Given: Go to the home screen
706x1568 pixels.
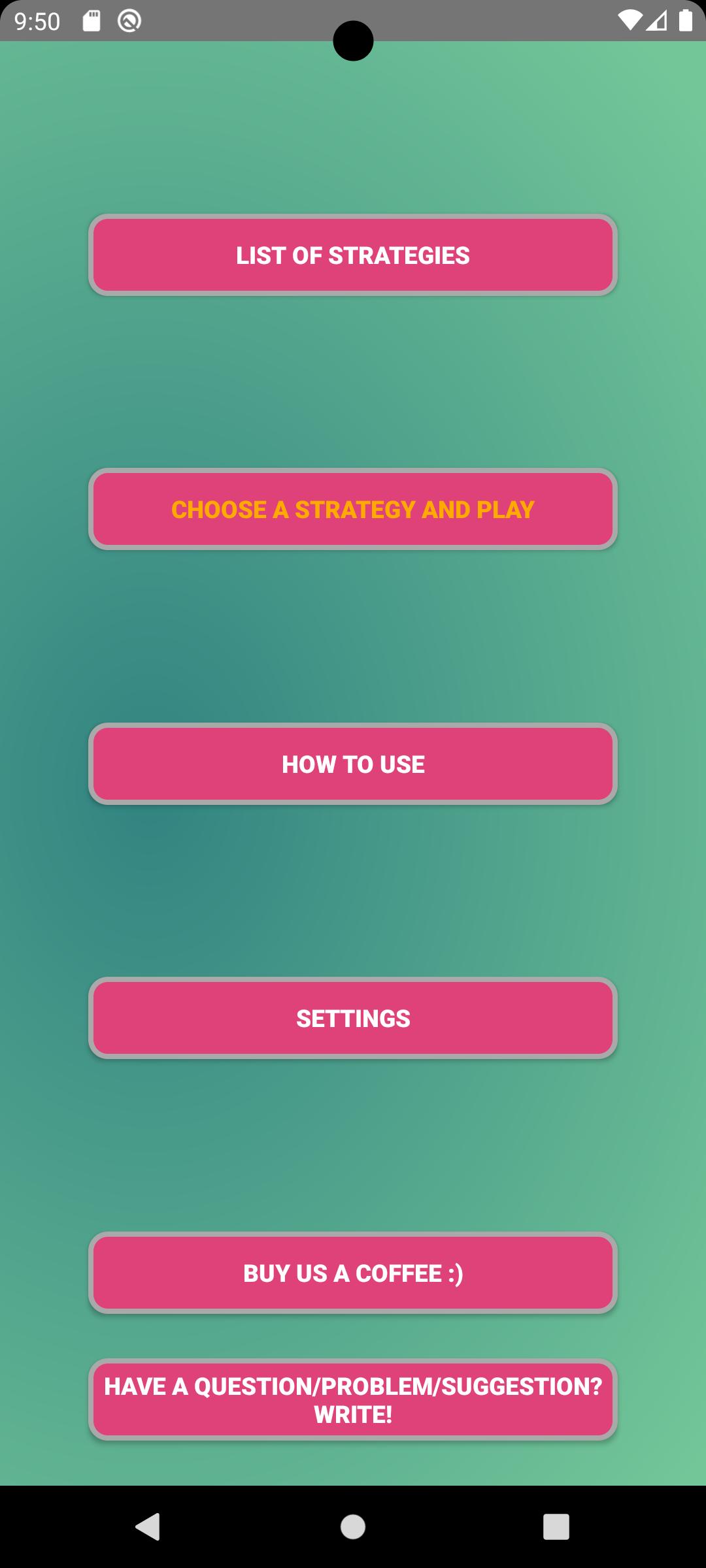Looking at the screenshot, I should 353,1527.
